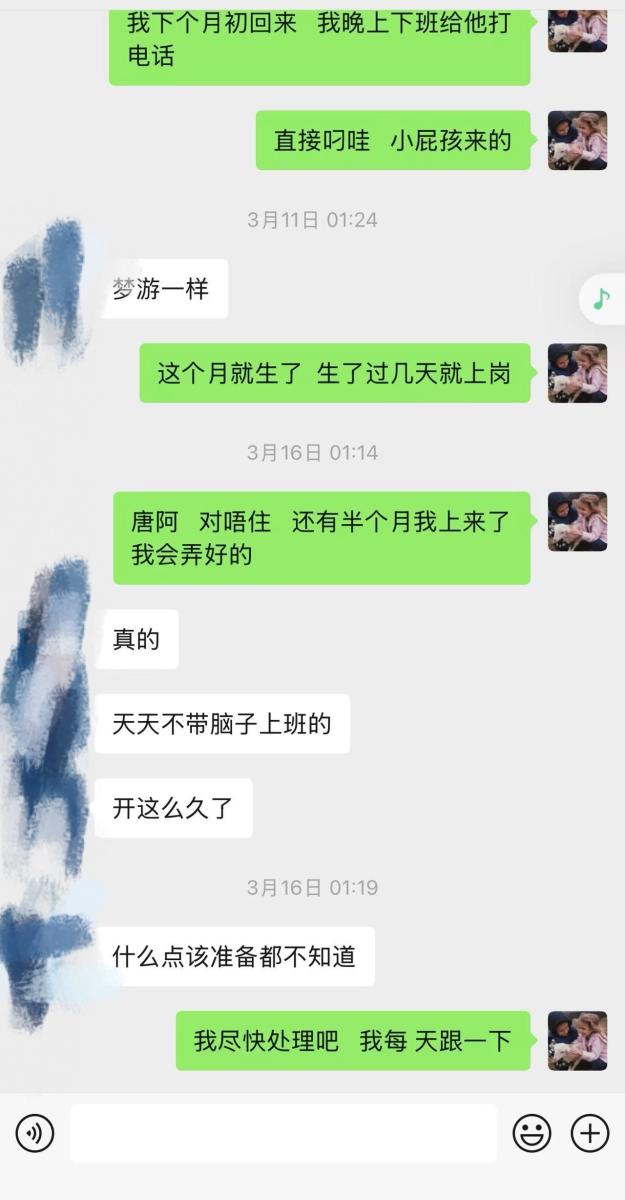The height and width of the screenshot is (1200, 625).
Task: Switch to voice message input
Action: (35, 1133)
